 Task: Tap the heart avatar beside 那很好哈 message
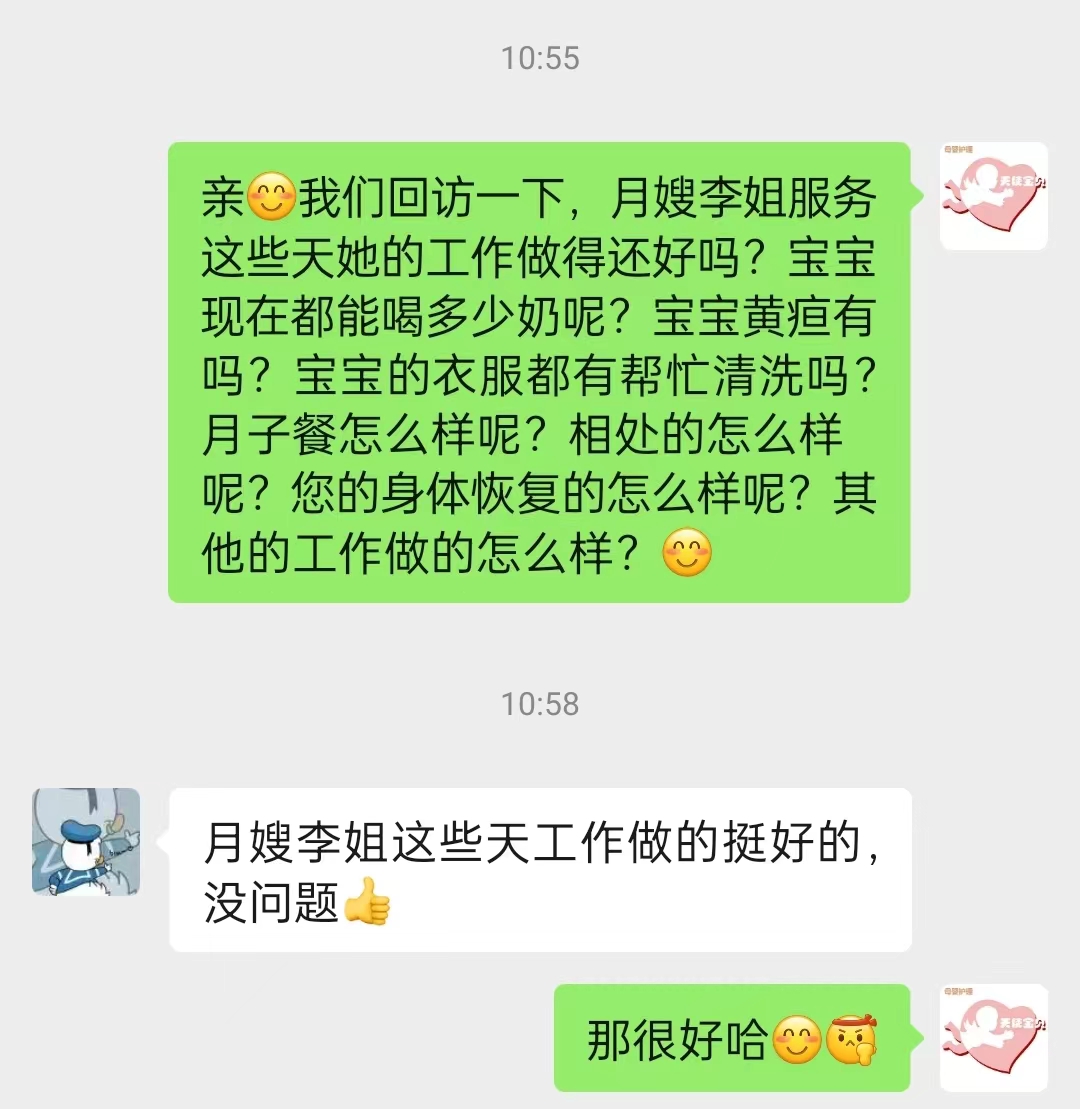pos(993,1037)
